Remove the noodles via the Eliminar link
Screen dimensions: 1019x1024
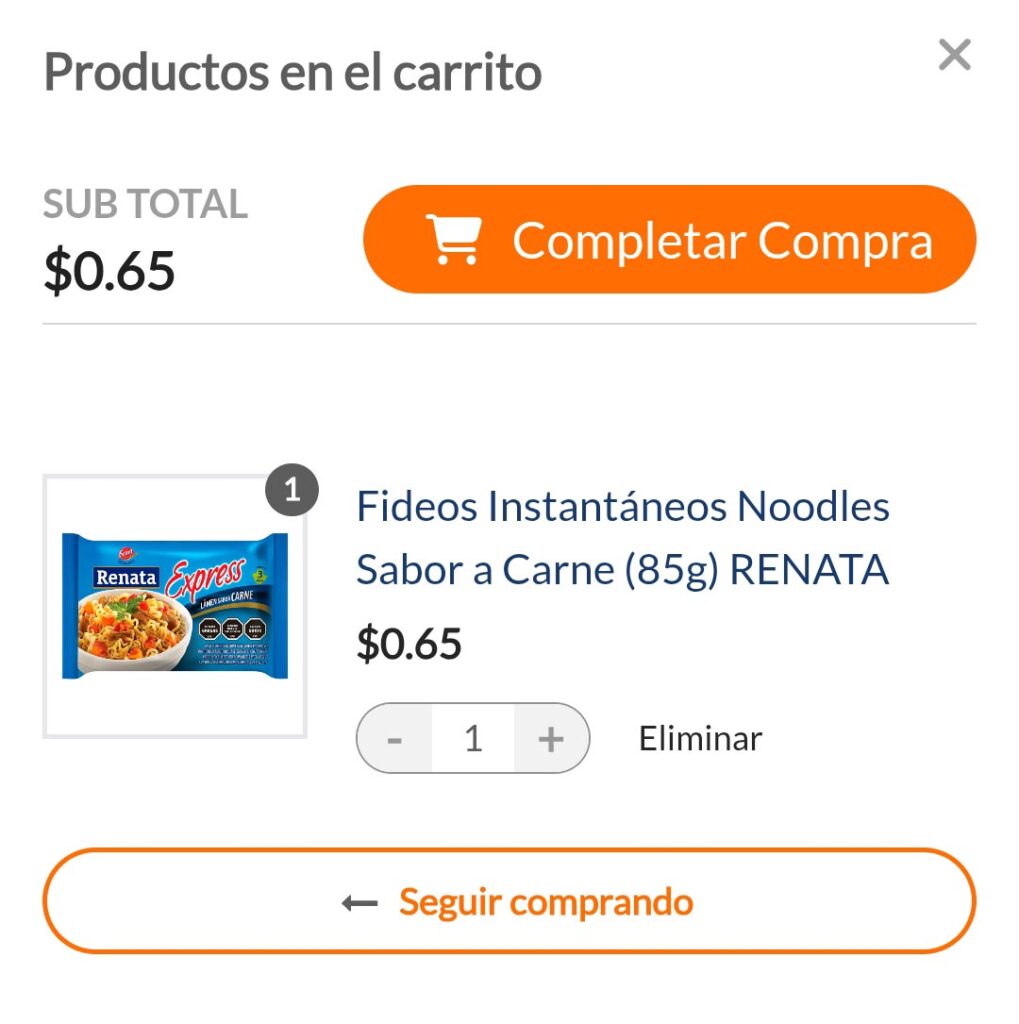pyautogui.click(x=698, y=738)
